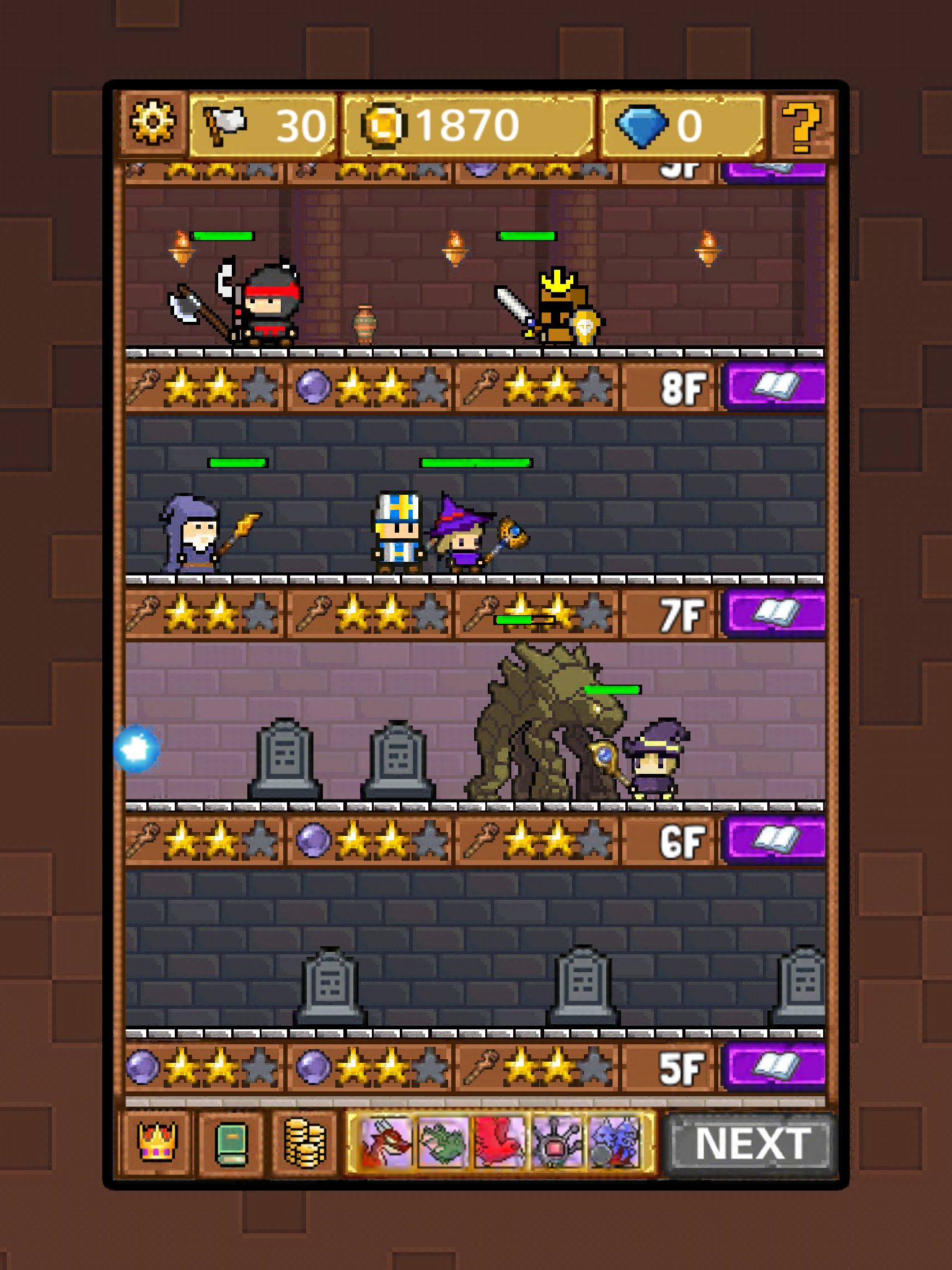Open the purple book on 6F
The width and height of the screenshot is (952, 1270).
point(775,841)
